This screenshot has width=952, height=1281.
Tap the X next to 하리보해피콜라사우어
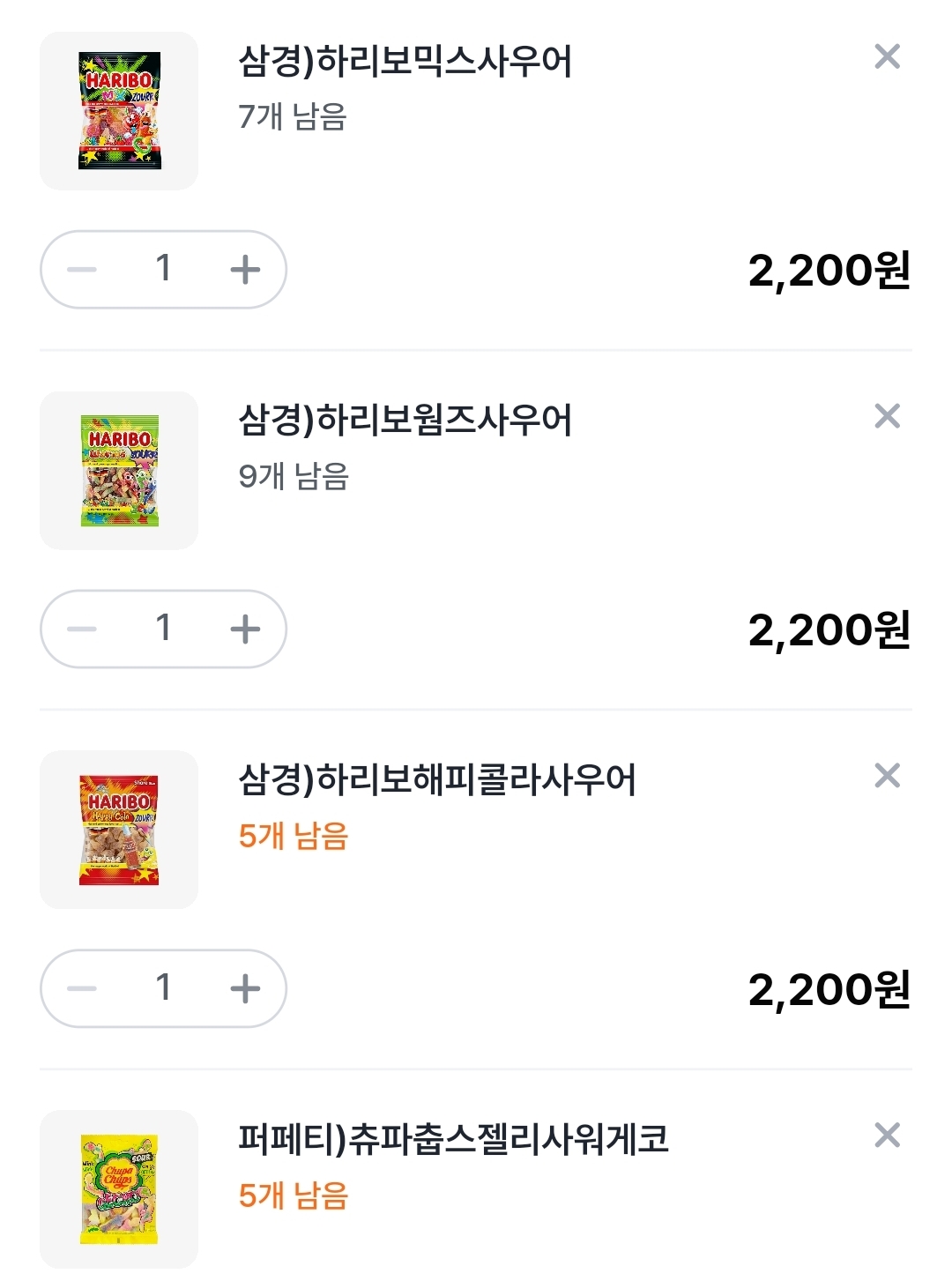(x=887, y=776)
